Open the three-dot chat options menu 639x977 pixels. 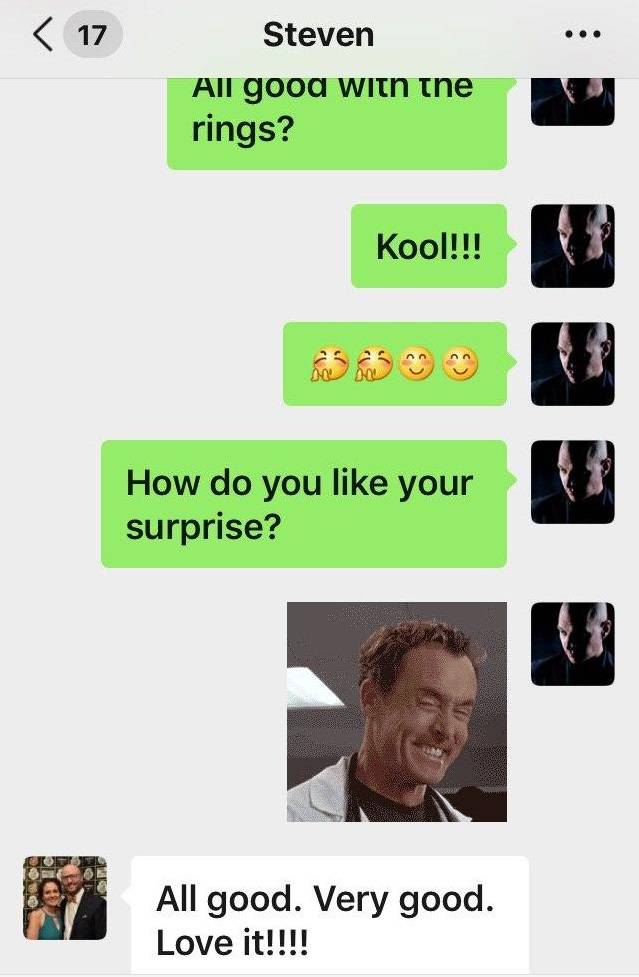pyautogui.click(x=582, y=35)
